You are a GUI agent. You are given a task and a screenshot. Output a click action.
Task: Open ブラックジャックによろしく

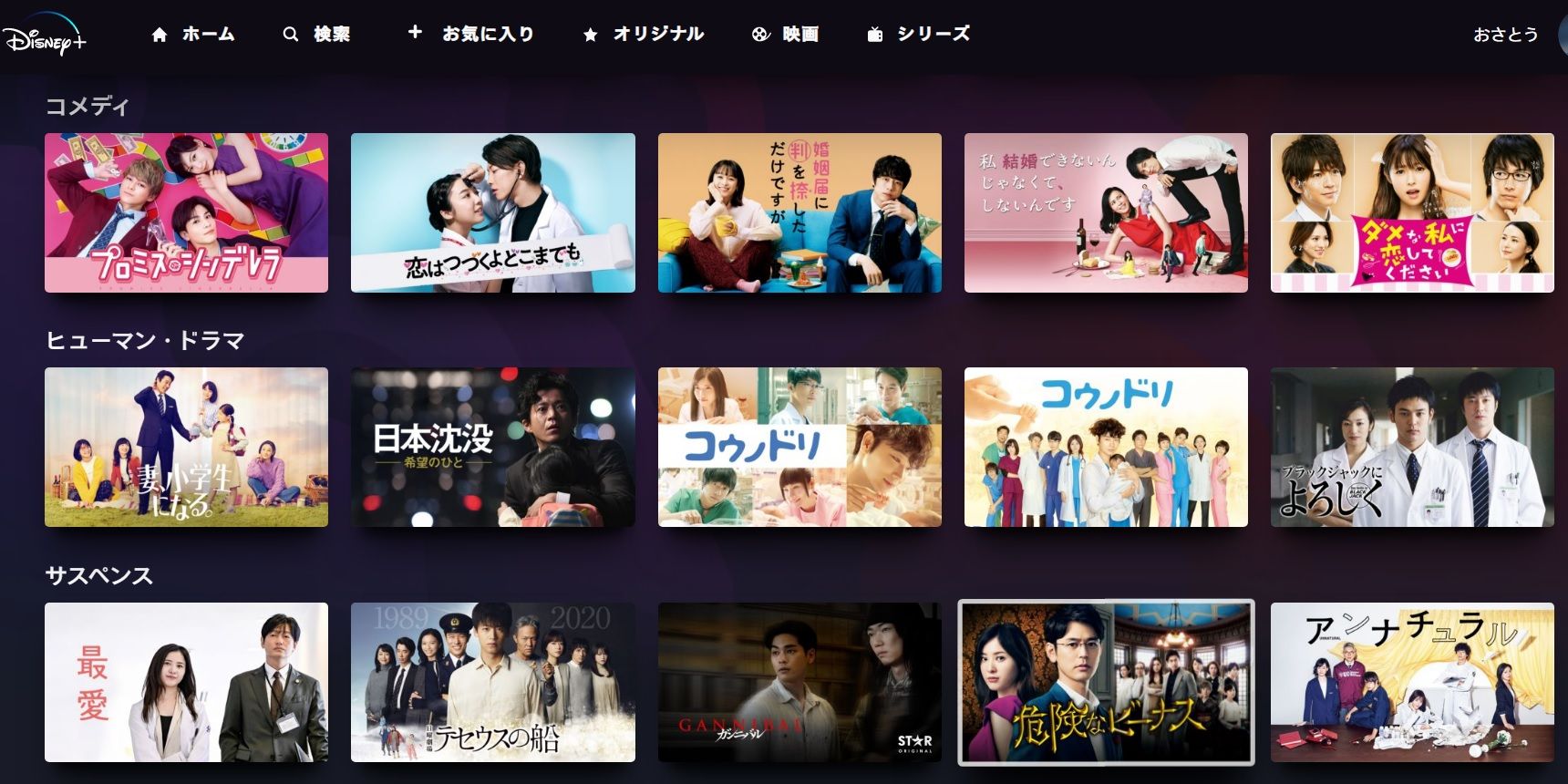1412,447
